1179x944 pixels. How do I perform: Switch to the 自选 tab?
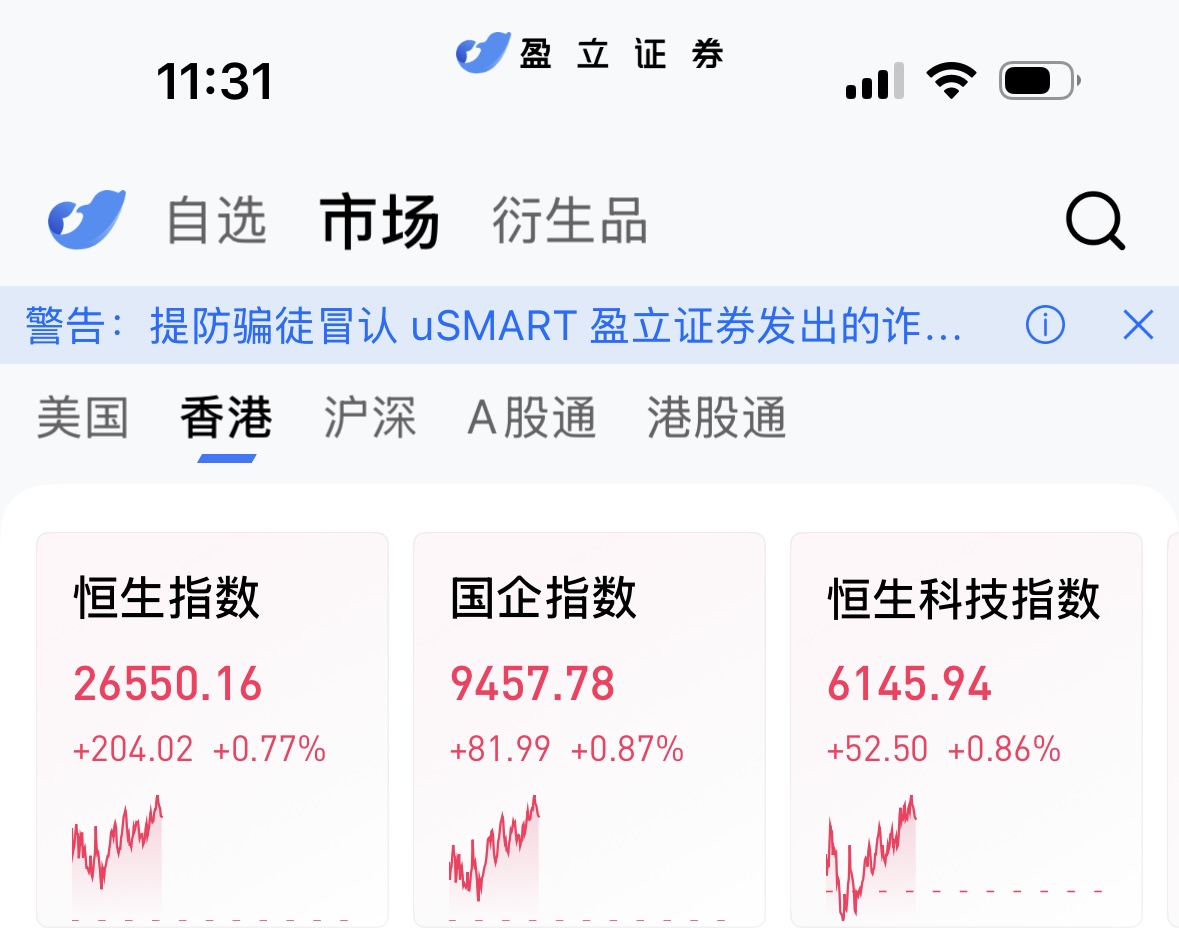pyautogui.click(x=216, y=221)
